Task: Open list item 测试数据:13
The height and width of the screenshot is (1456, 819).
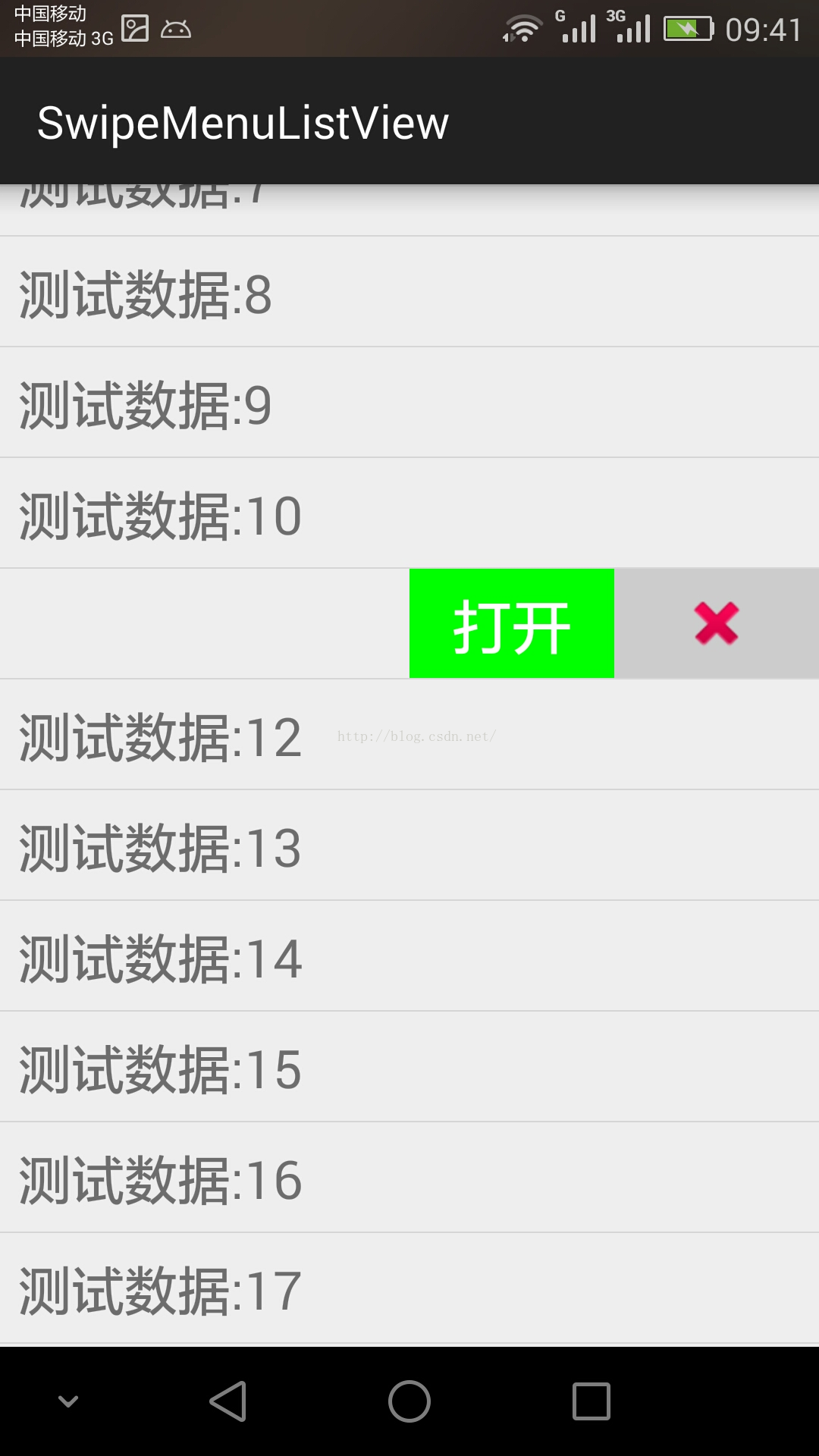Action: click(409, 846)
